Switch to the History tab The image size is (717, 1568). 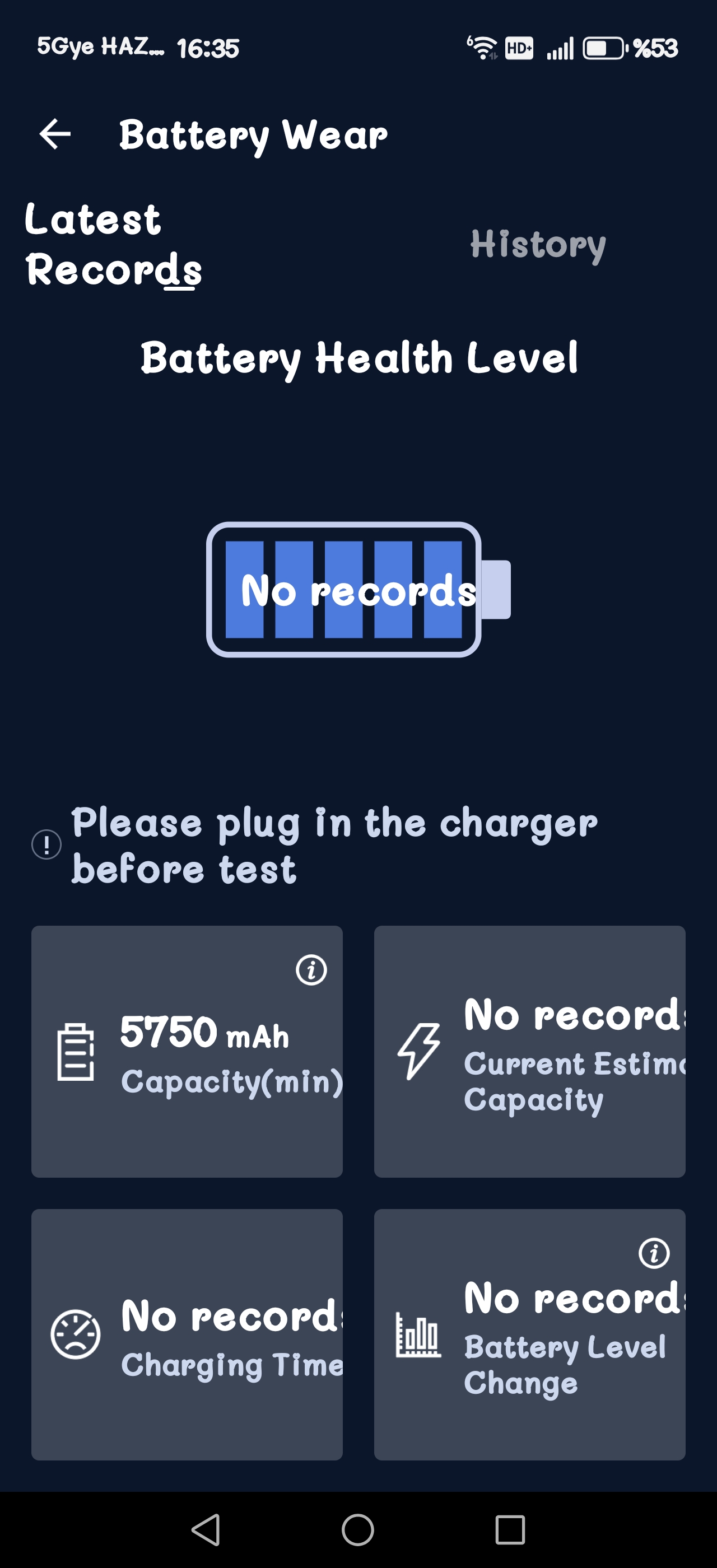[x=538, y=245]
